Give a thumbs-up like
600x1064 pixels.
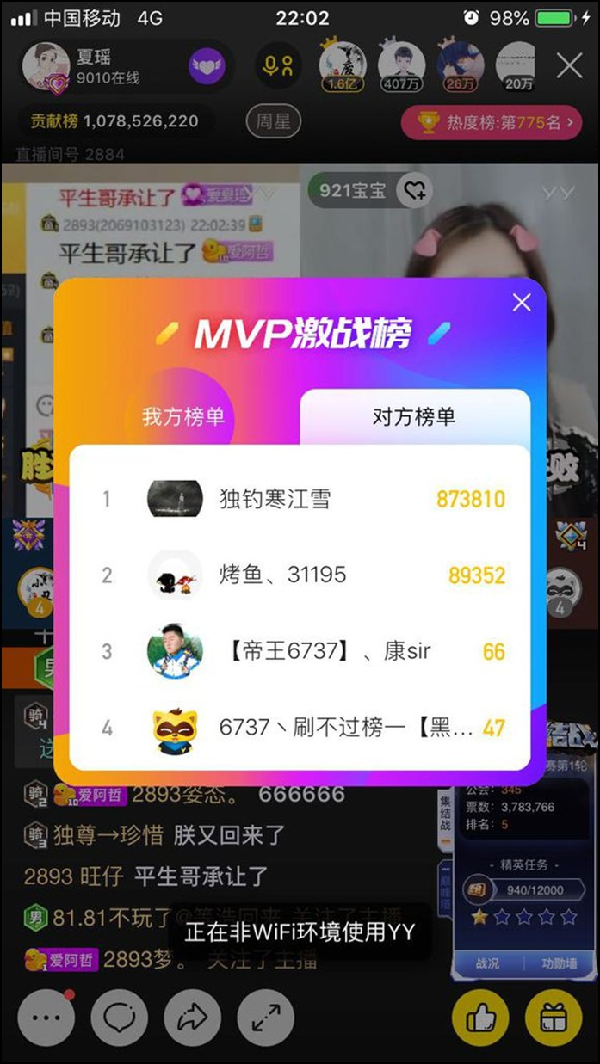[481, 1017]
